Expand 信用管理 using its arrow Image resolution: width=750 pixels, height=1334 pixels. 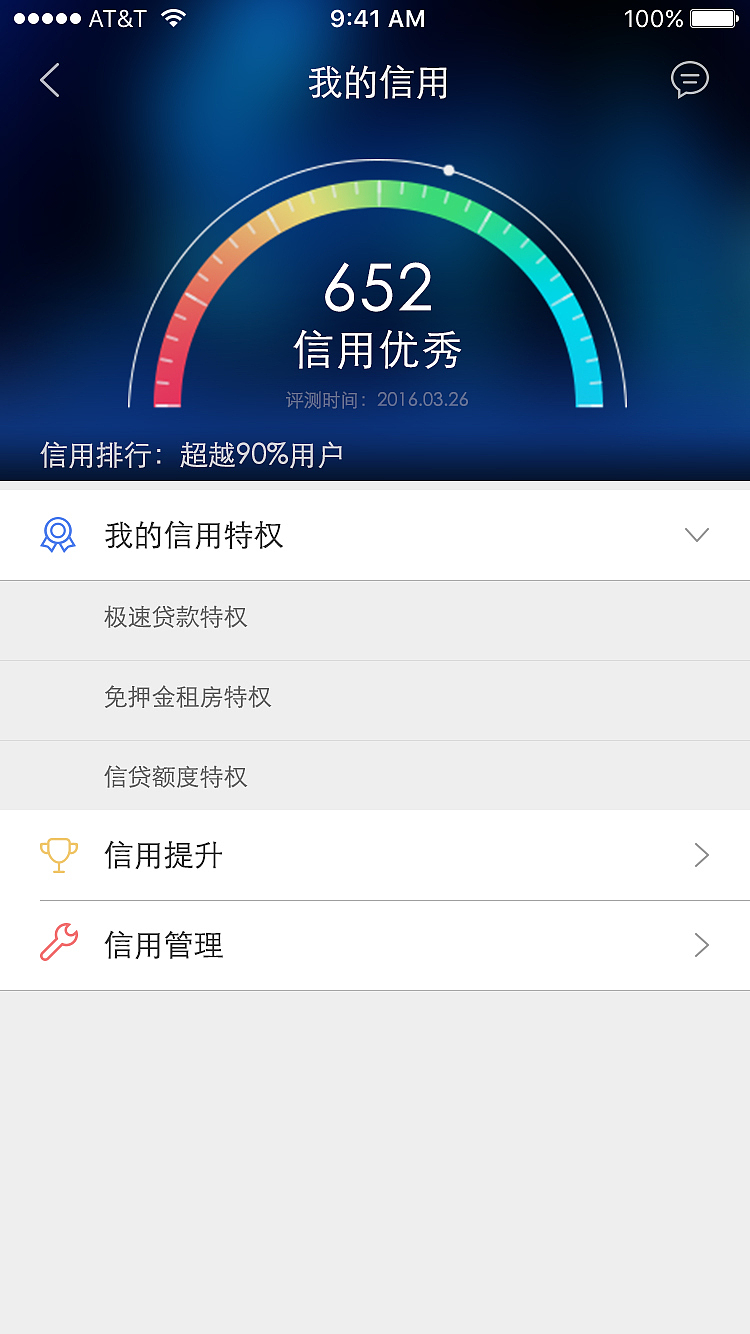tap(702, 945)
